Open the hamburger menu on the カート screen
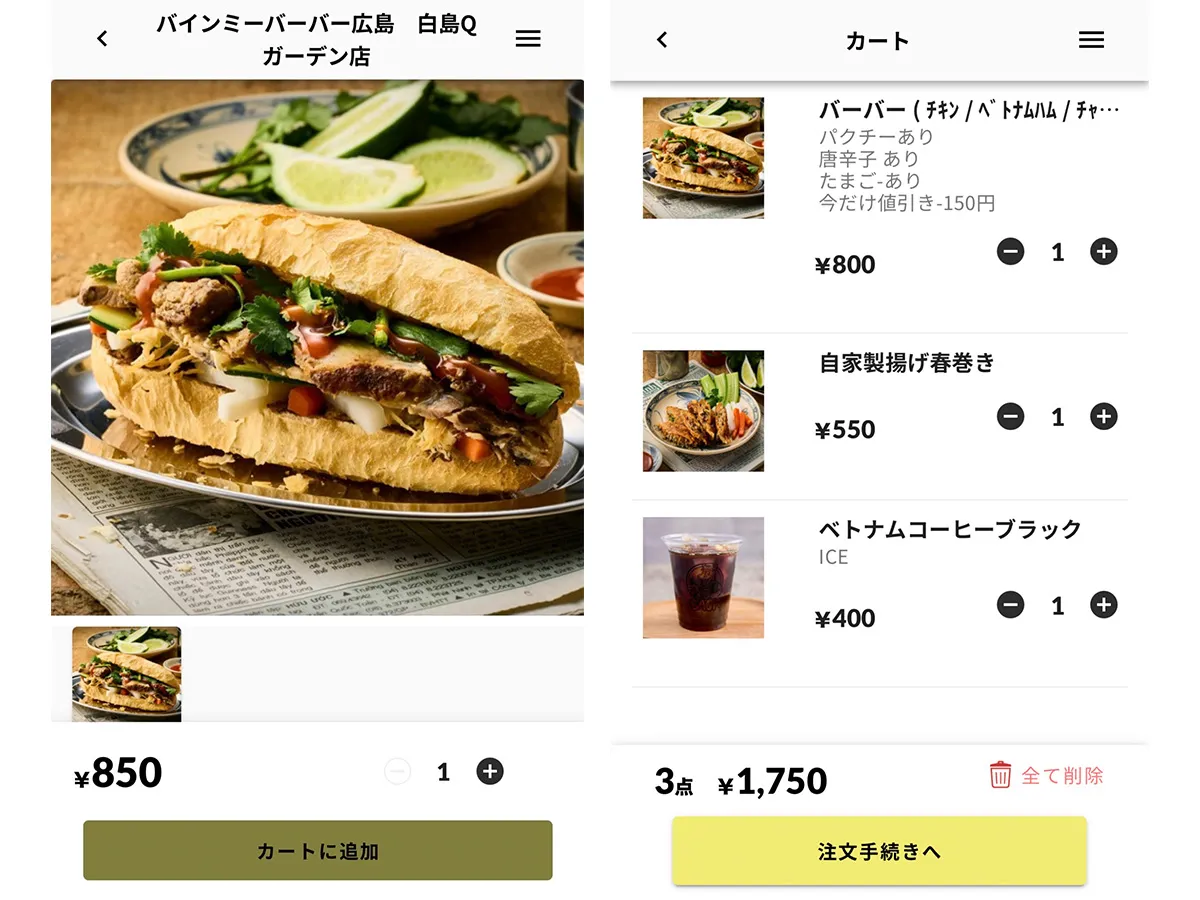Screen dimensions: 1200x900 [x=1091, y=40]
